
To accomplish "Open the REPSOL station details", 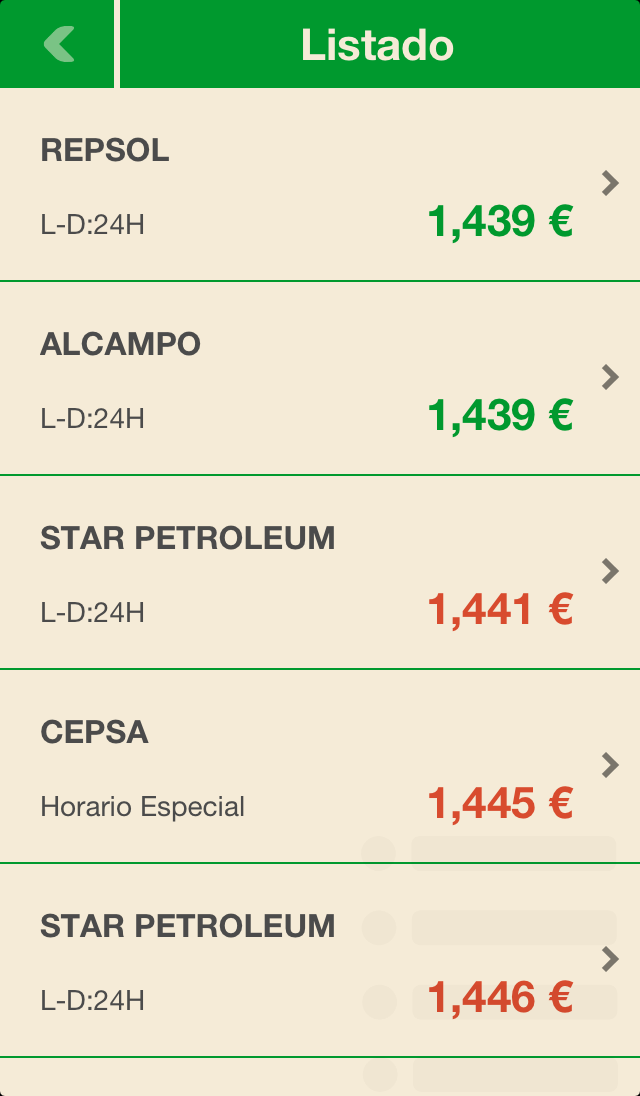I will point(320,185).
